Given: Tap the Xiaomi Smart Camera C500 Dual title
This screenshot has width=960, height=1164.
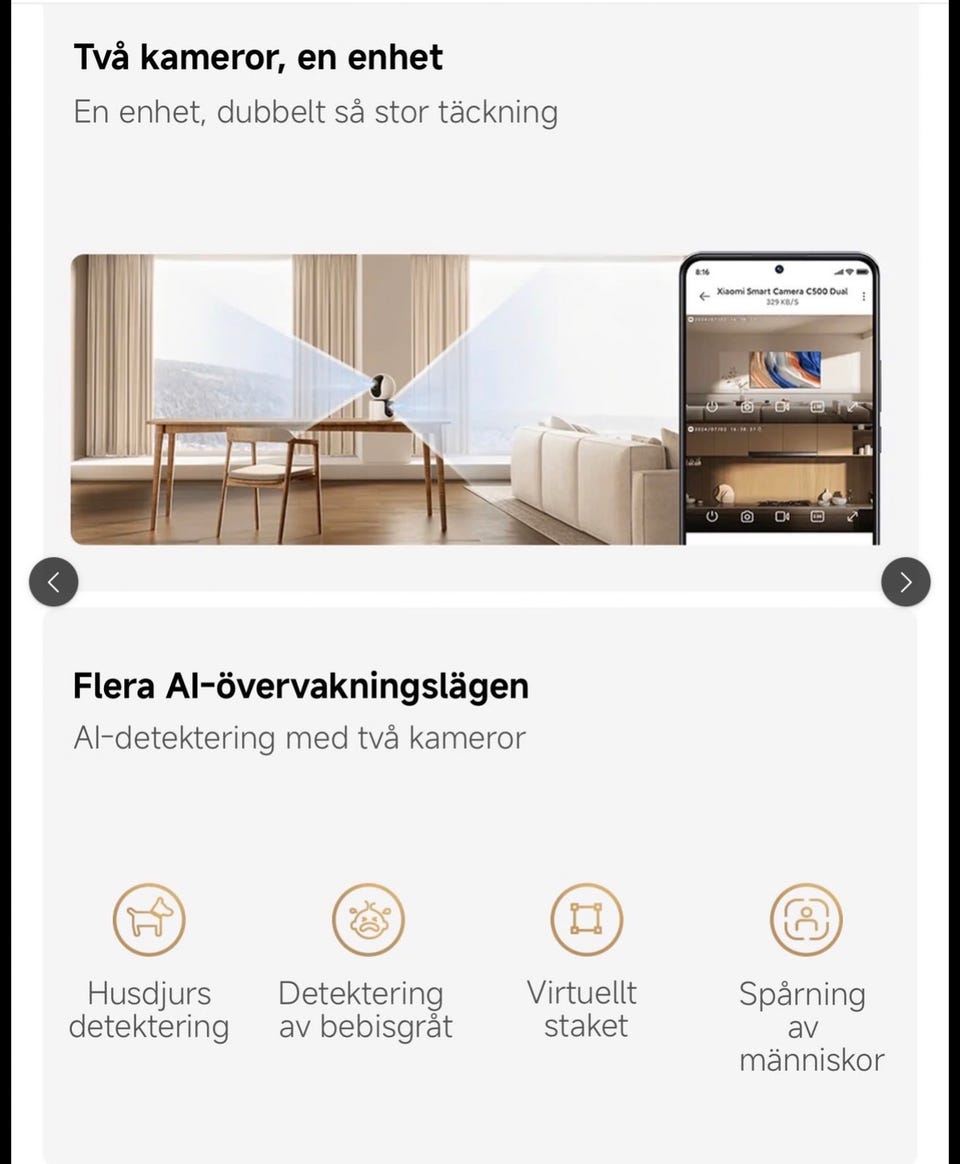Looking at the screenshot, I should [782, 291].
